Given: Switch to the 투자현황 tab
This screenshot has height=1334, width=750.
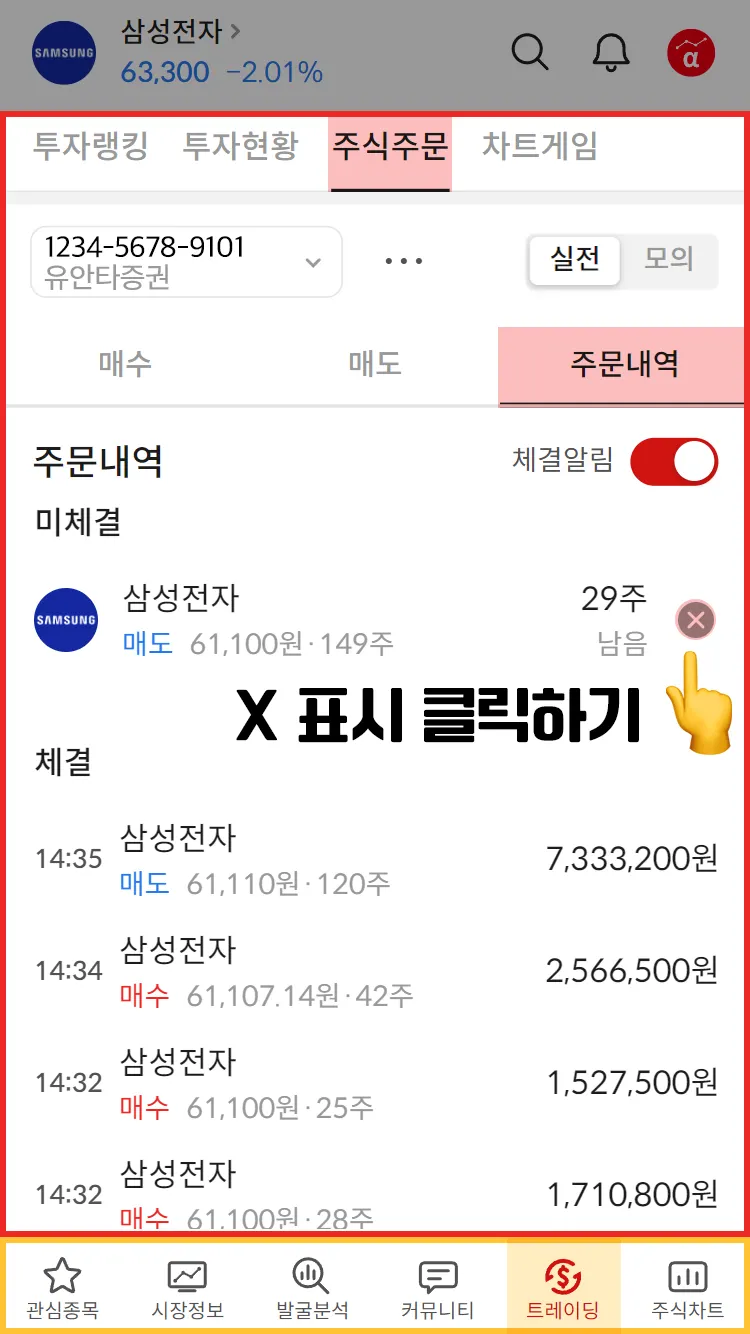Looking at the screenshot, I should [x=240, y=147].
